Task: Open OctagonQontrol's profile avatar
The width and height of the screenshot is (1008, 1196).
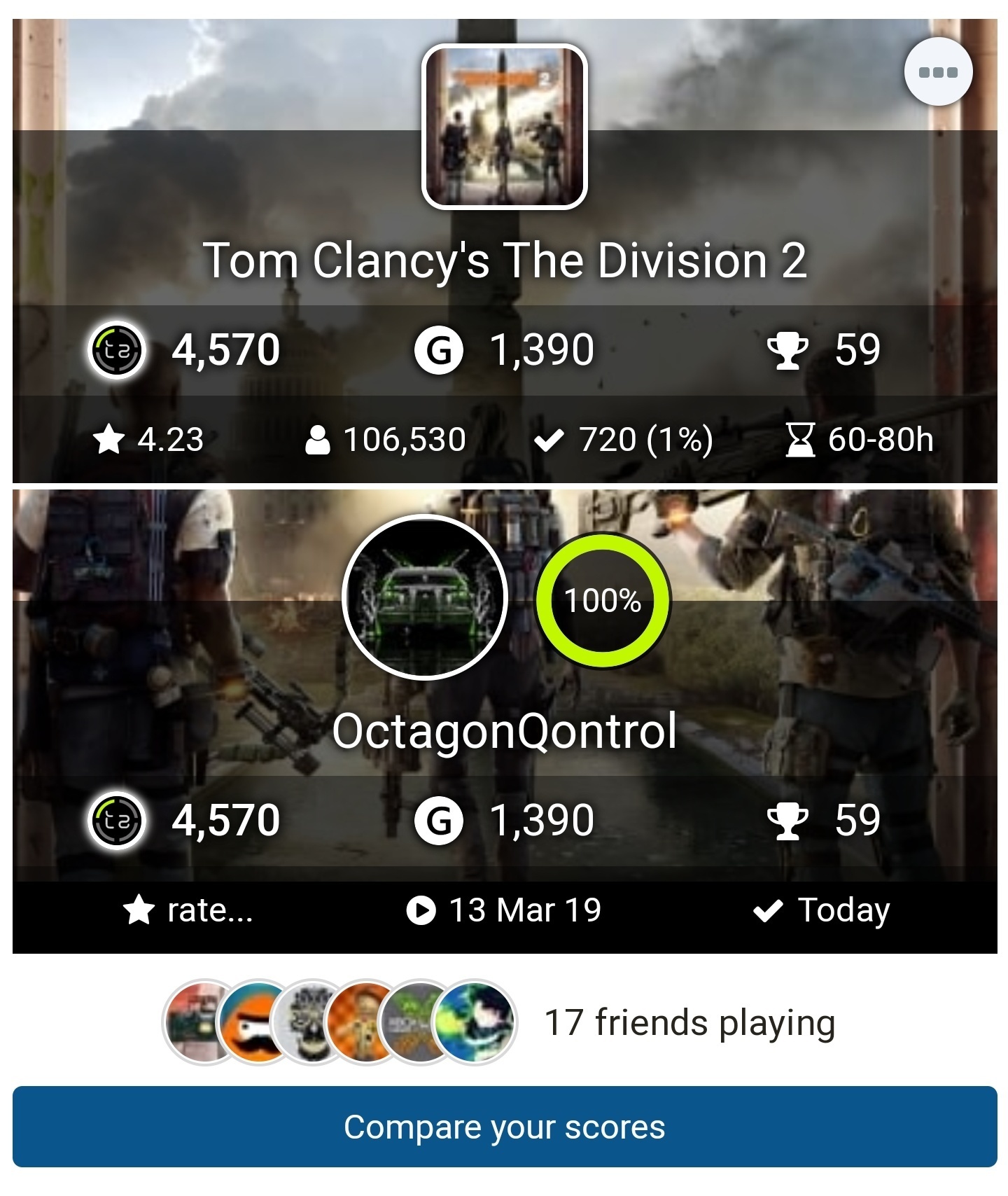Action: tap(424, 597)
